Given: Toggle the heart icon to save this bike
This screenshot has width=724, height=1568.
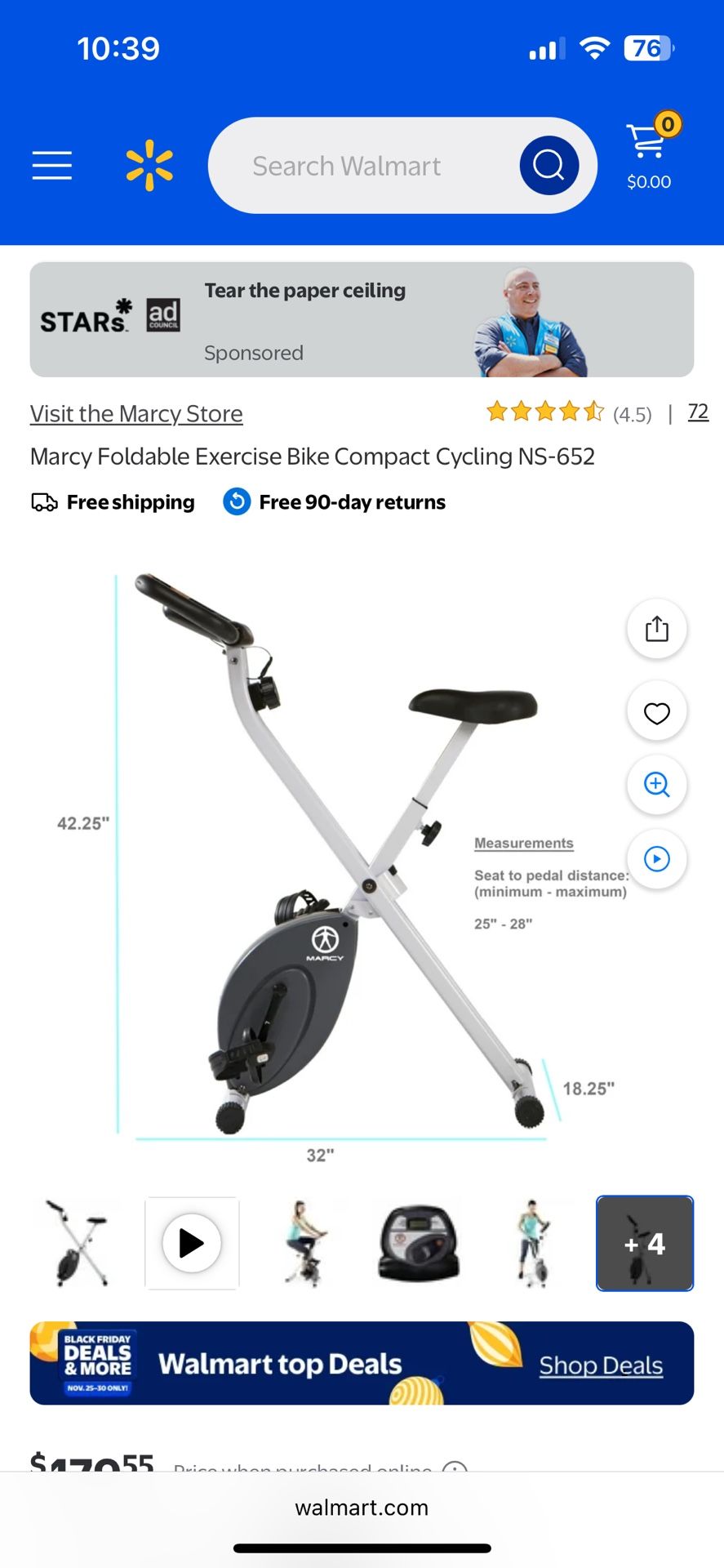Looking at the screenshot, I should pyautogui.click(x=656, y=711).
